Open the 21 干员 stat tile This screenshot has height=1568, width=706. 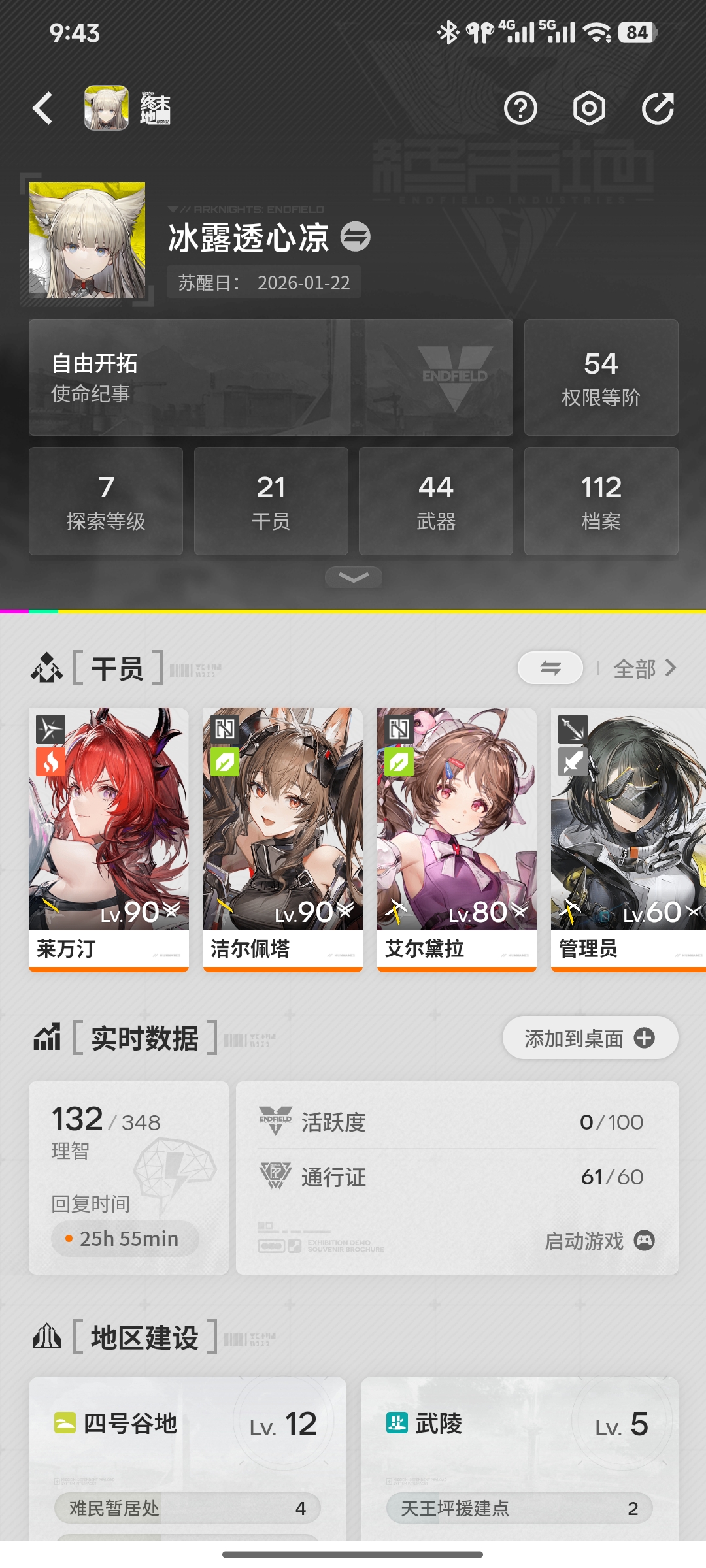pos(271,501)
